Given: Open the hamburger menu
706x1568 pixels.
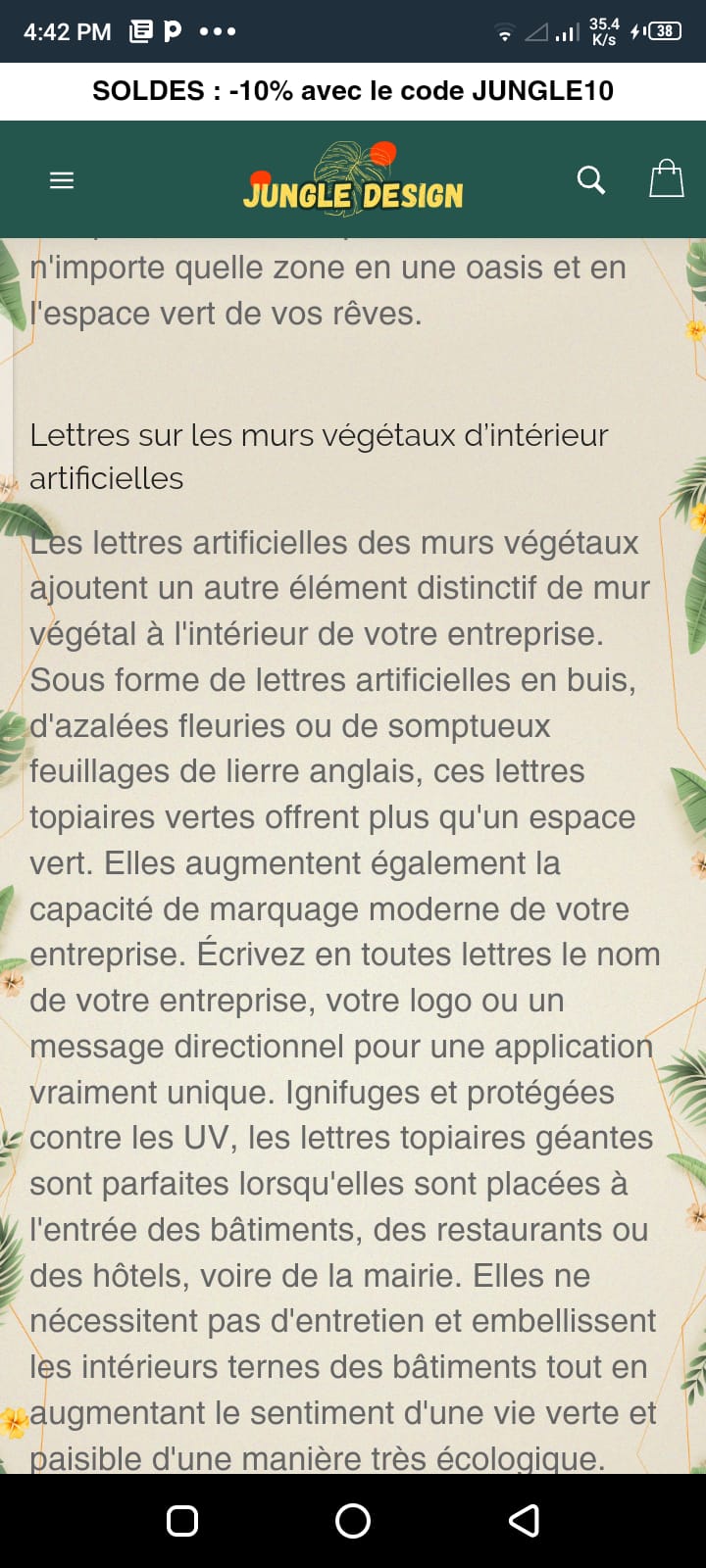Looking at the screenshot, I should [x=62, y=180].
